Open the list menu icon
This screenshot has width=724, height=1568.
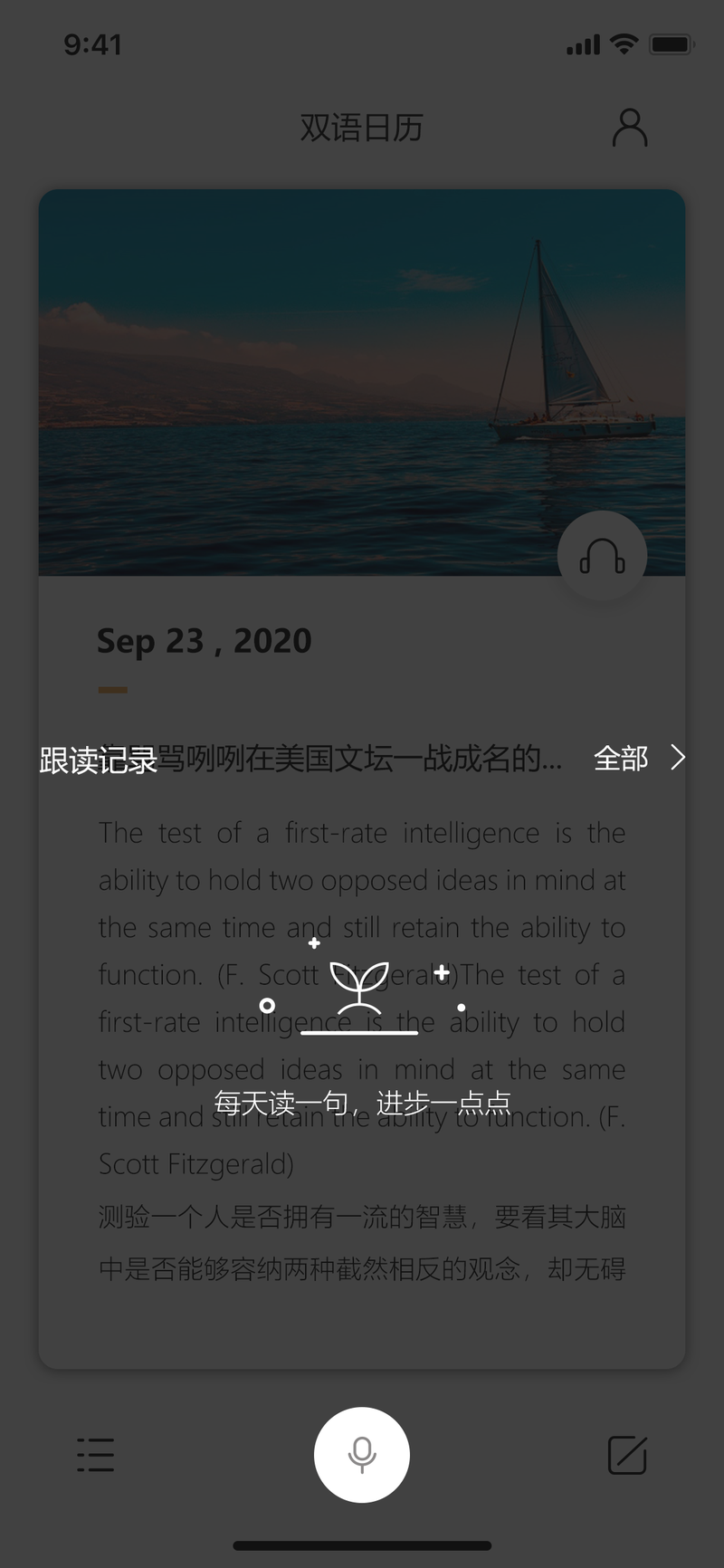tap(95, 1455)
